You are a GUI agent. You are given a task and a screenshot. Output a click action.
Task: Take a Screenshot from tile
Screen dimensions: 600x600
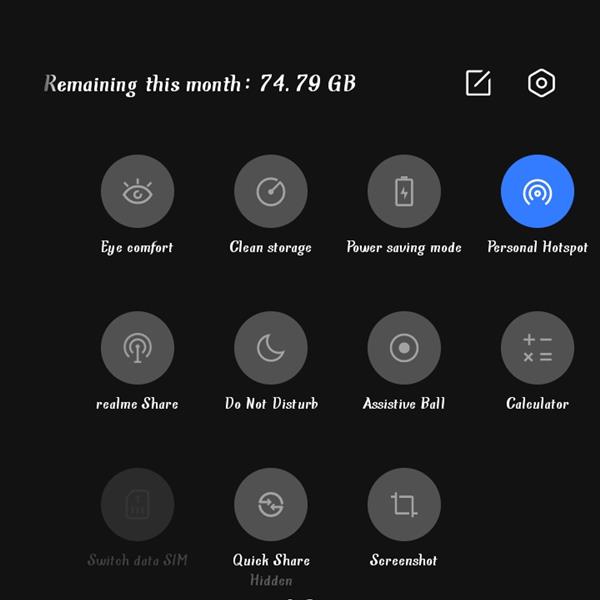tap(404, 505)
